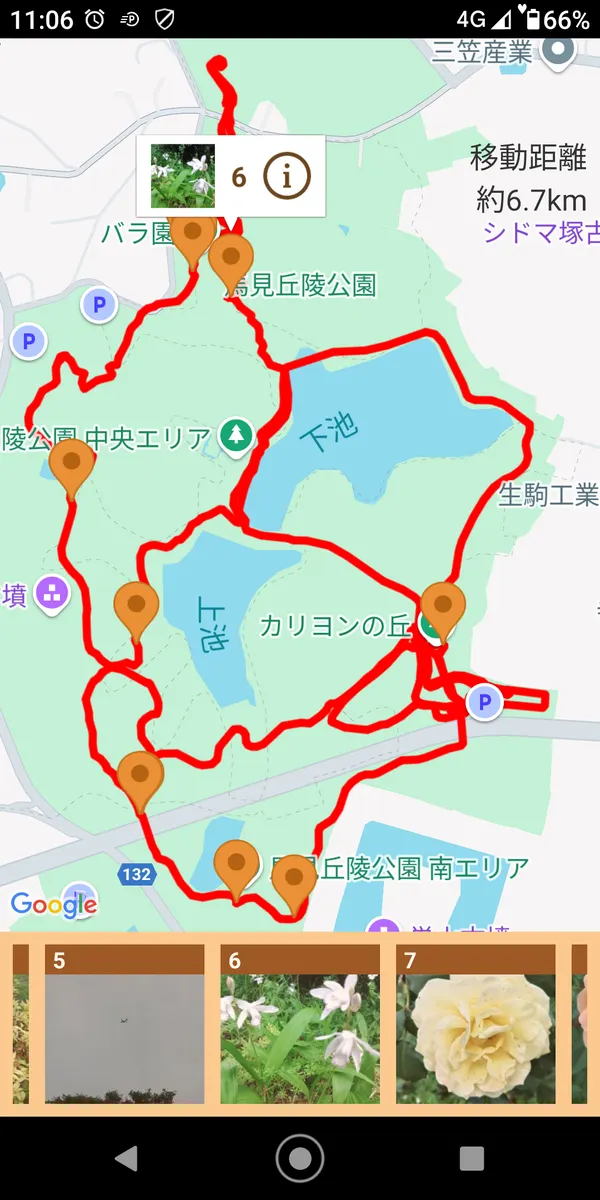
Task: Open the small flower thumbnail in popup
Action: pyautogui.click(x=183, y=176)
